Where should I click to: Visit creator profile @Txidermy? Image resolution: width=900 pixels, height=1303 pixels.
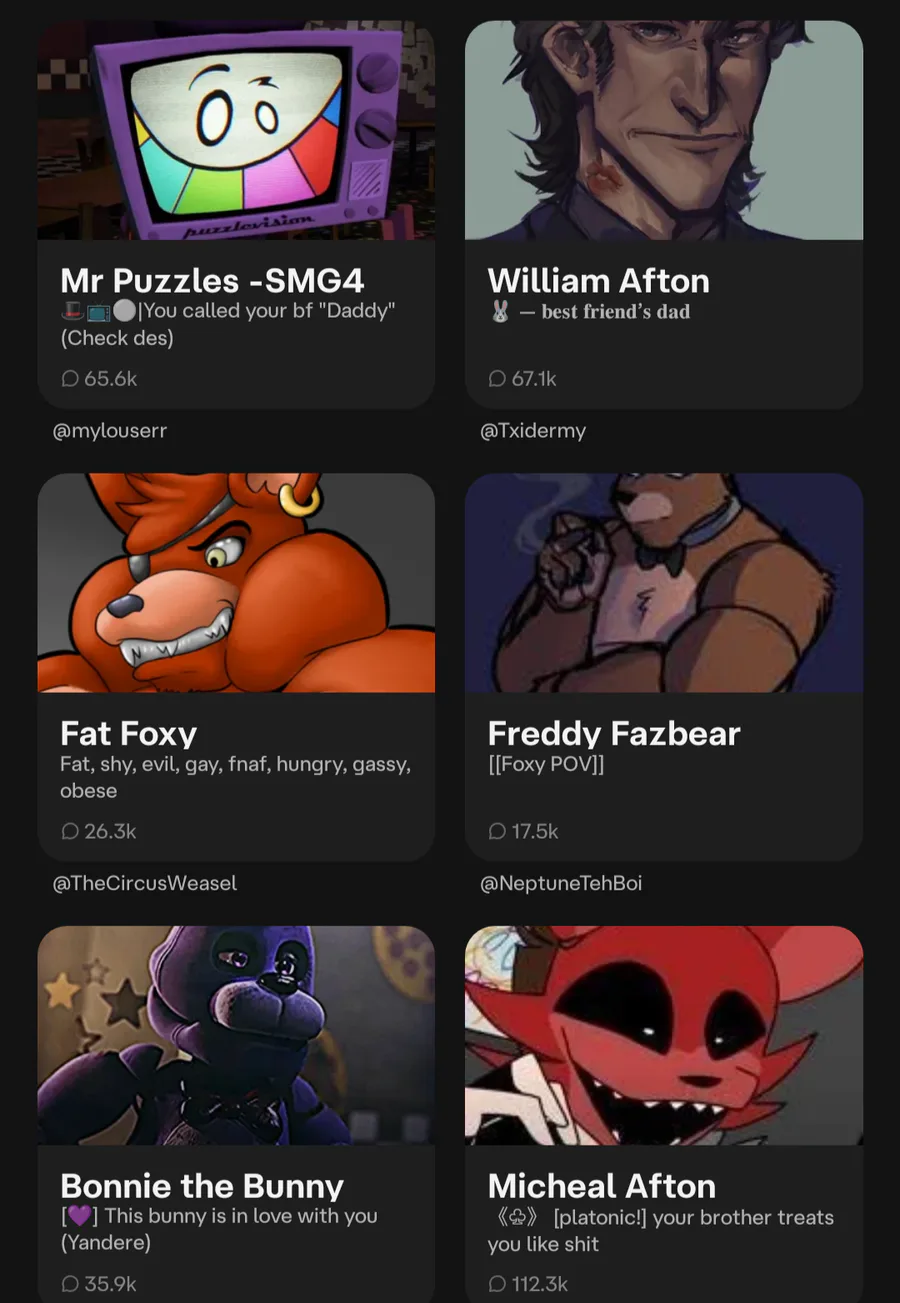(x=533, y=431)
